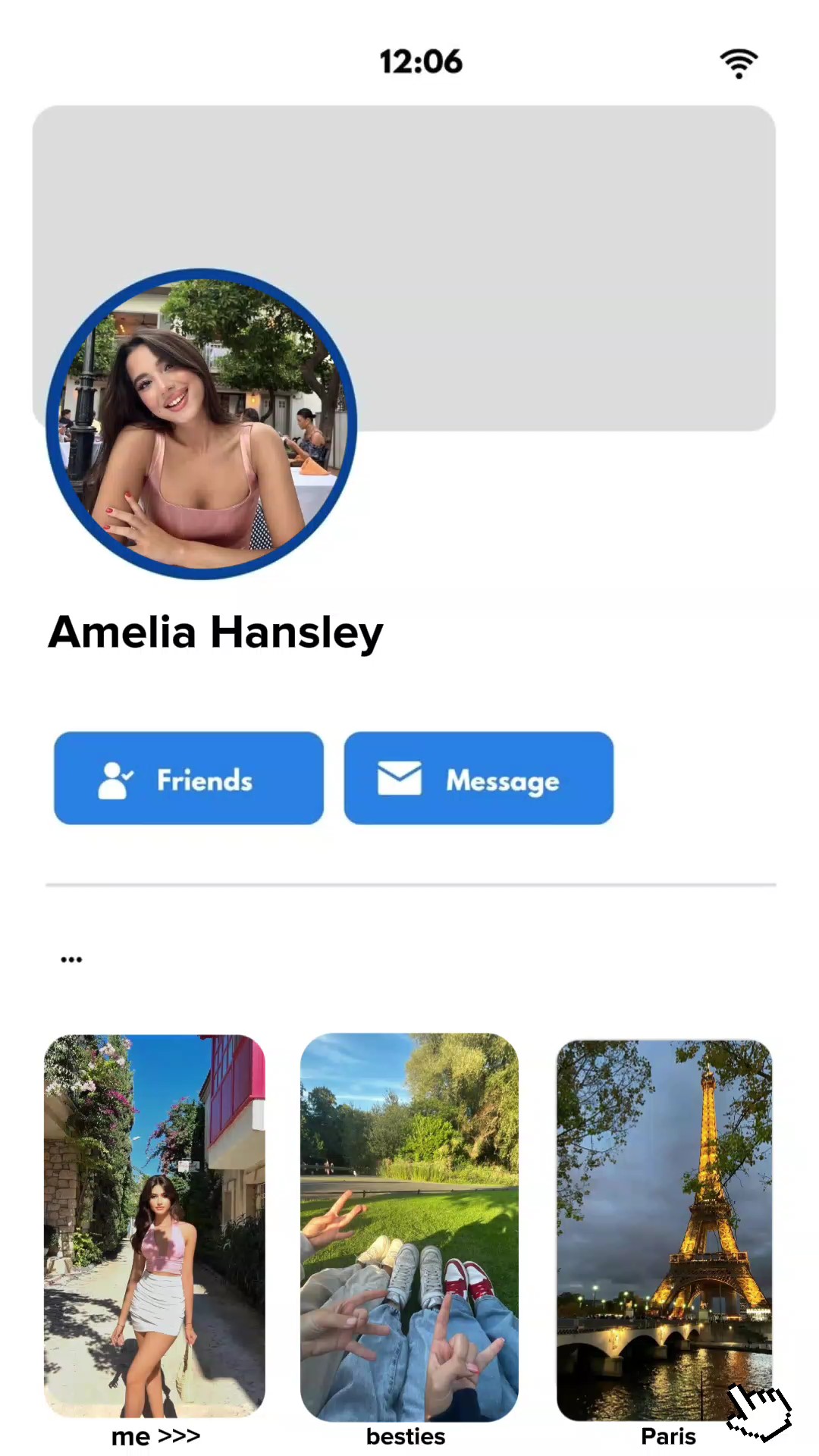Open the "me >>>" album
The width and height of the screenshot is (819, 1456).
tap(155, 1225)
